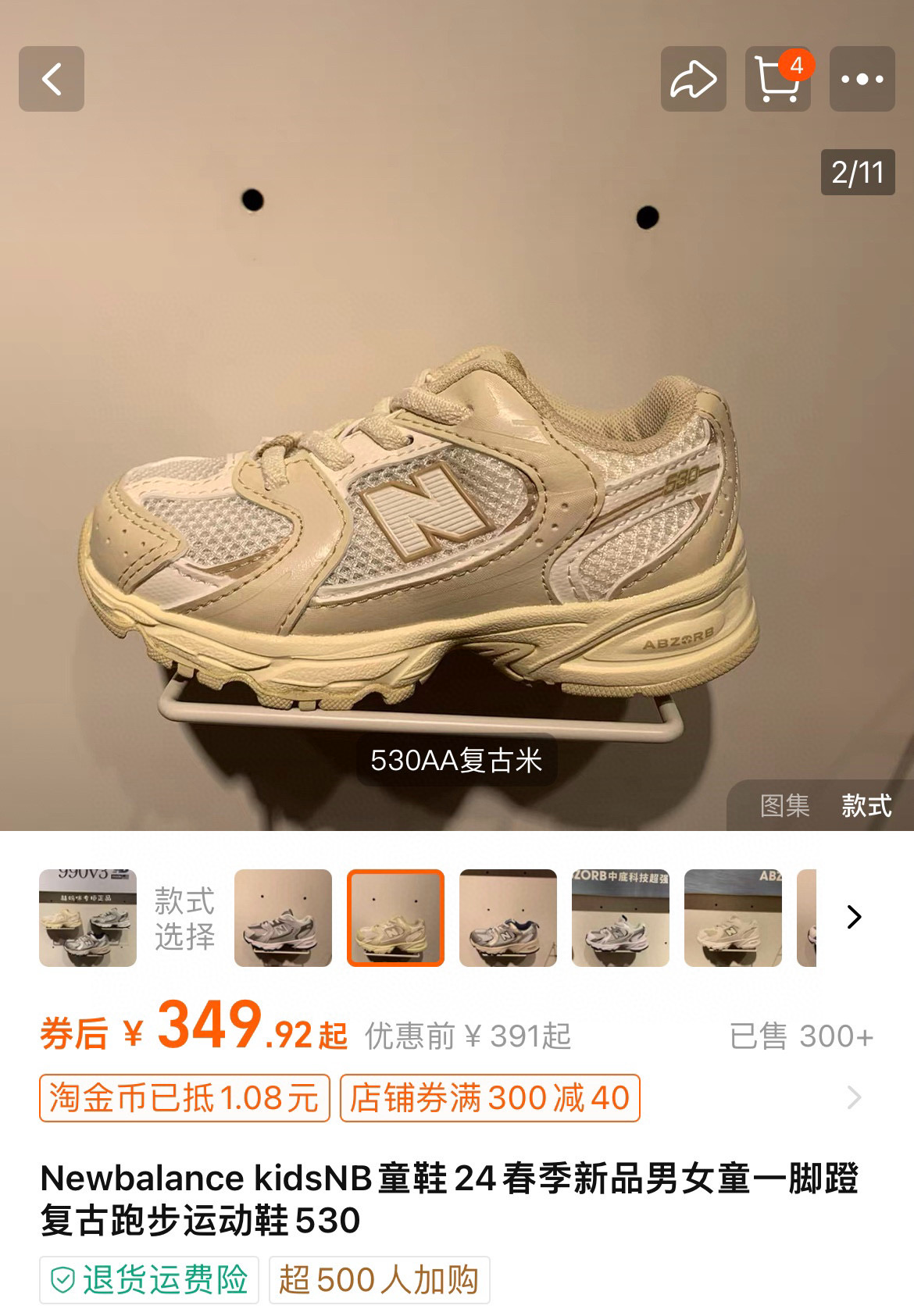View the 淘金币已抵1.08元 discount details
This screenshot has width=914, height=1316.
click(x=184, y=1098)
